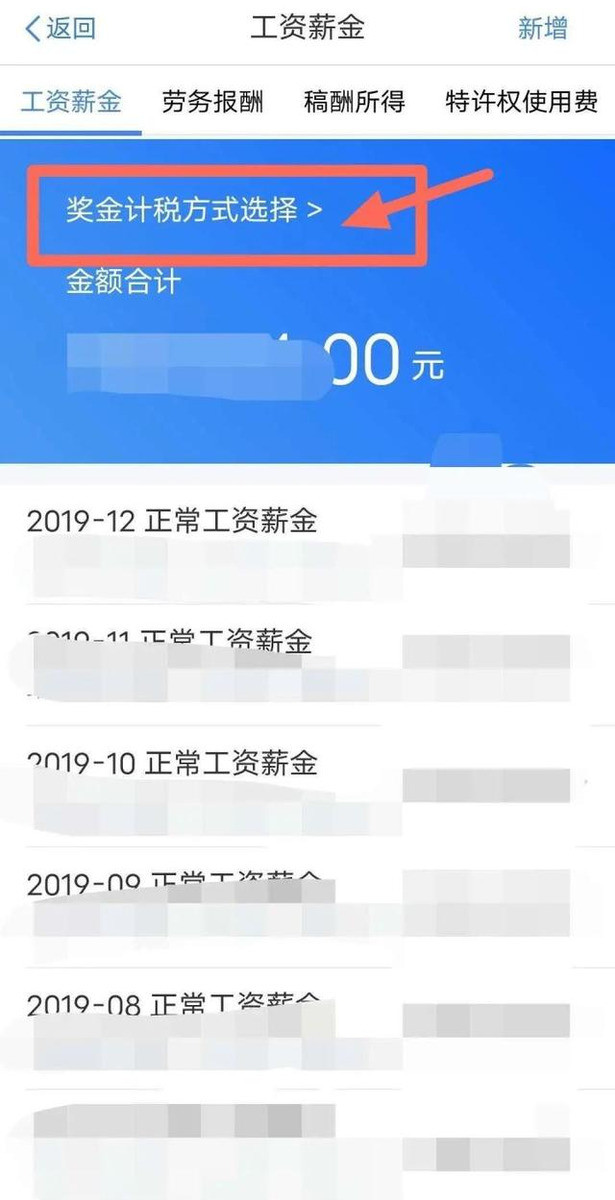Select the 工资薪金 tab
The image size is (615, 1200).
tap(71, 101)
